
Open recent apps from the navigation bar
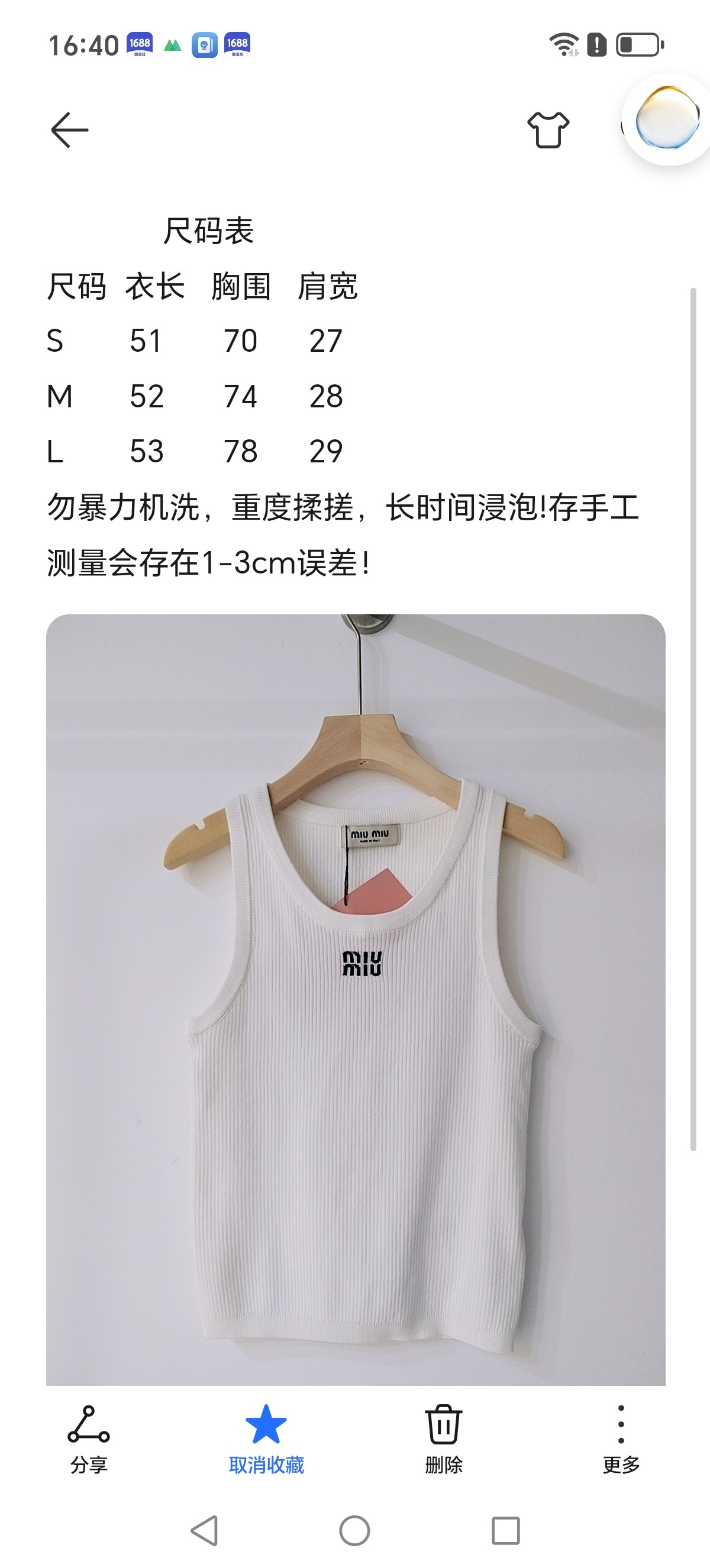505,1530
